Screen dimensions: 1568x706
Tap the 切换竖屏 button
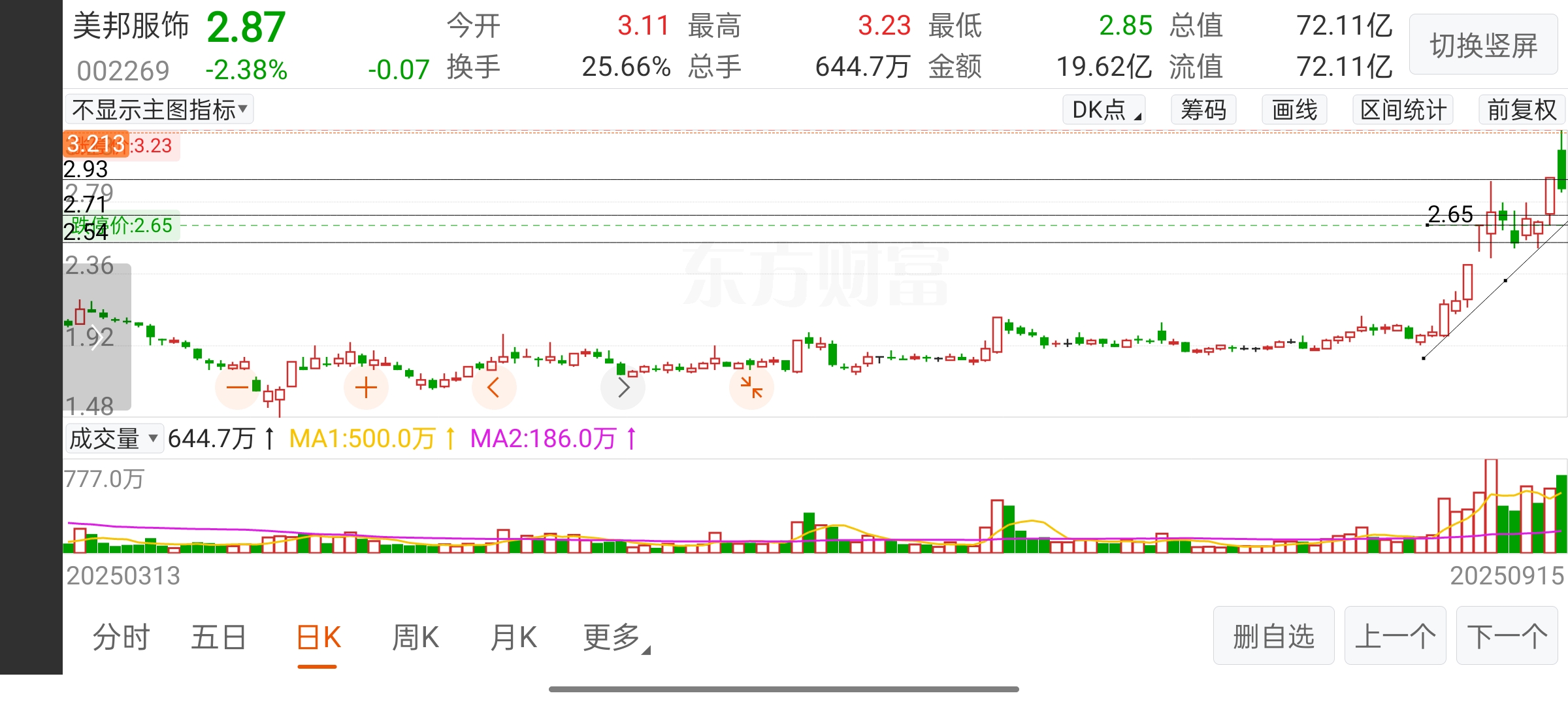[x=1483, y=46]
